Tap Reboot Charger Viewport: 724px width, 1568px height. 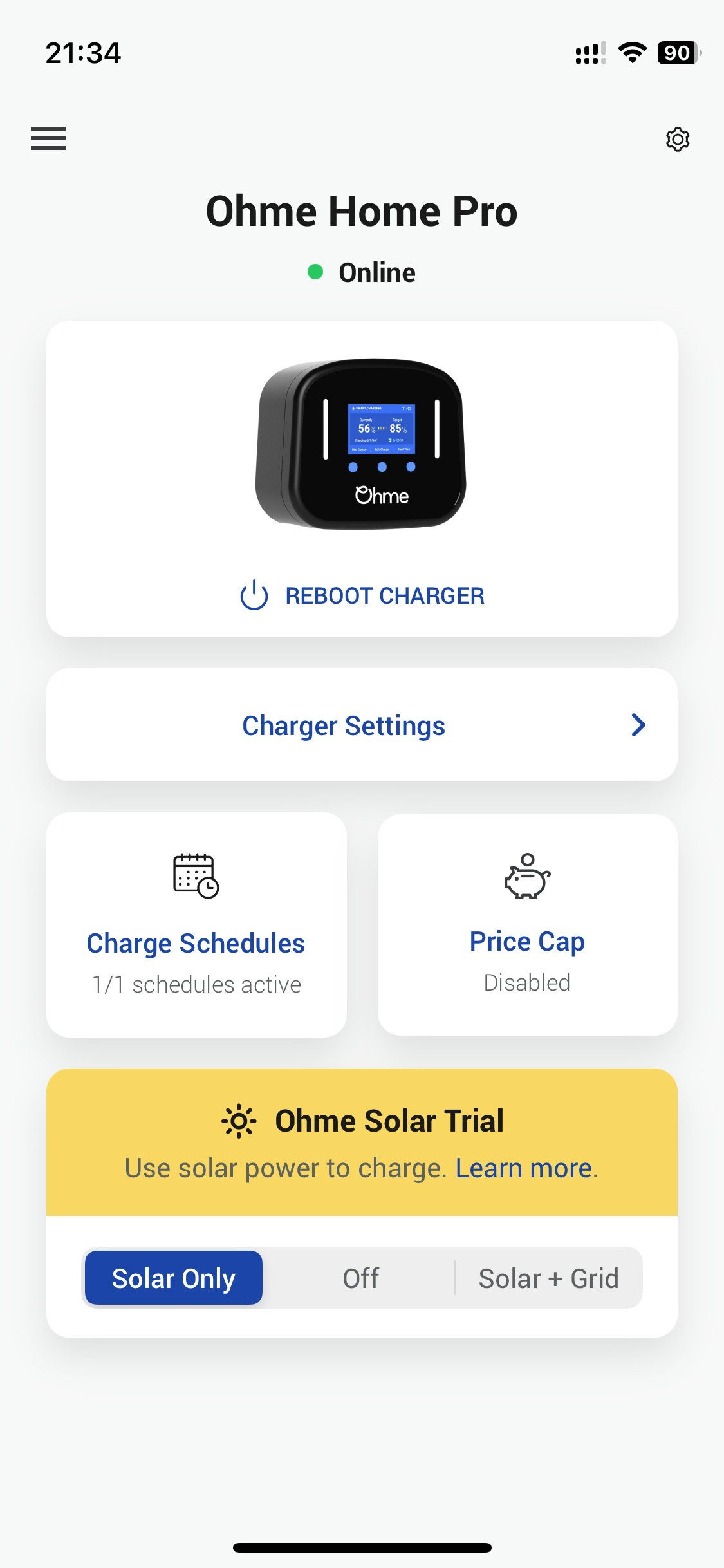362,595
